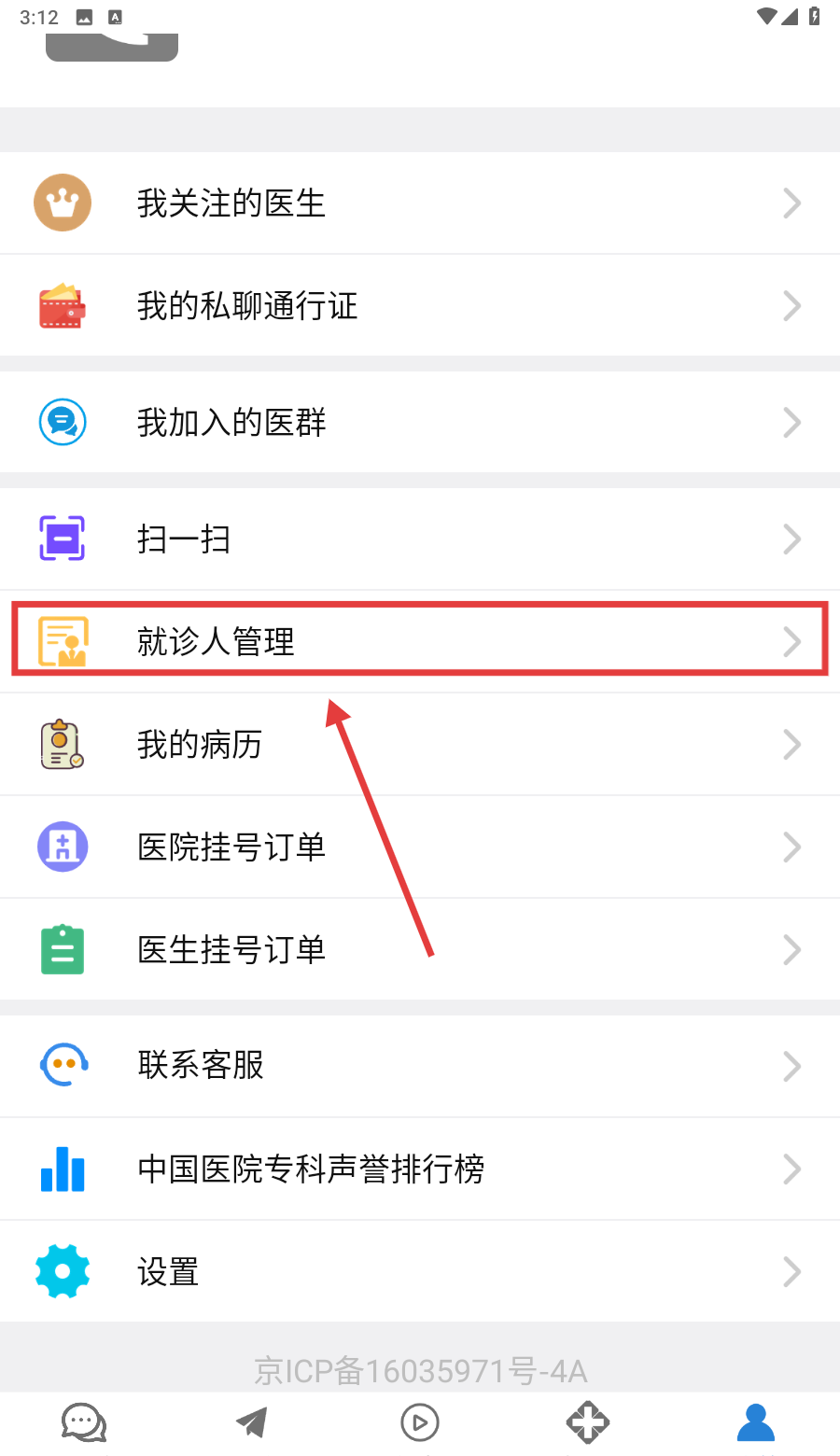The width and height of the screenshot is (840, 1456).
Task: Check 医生挂号订单
Action: tap(420, 949)
